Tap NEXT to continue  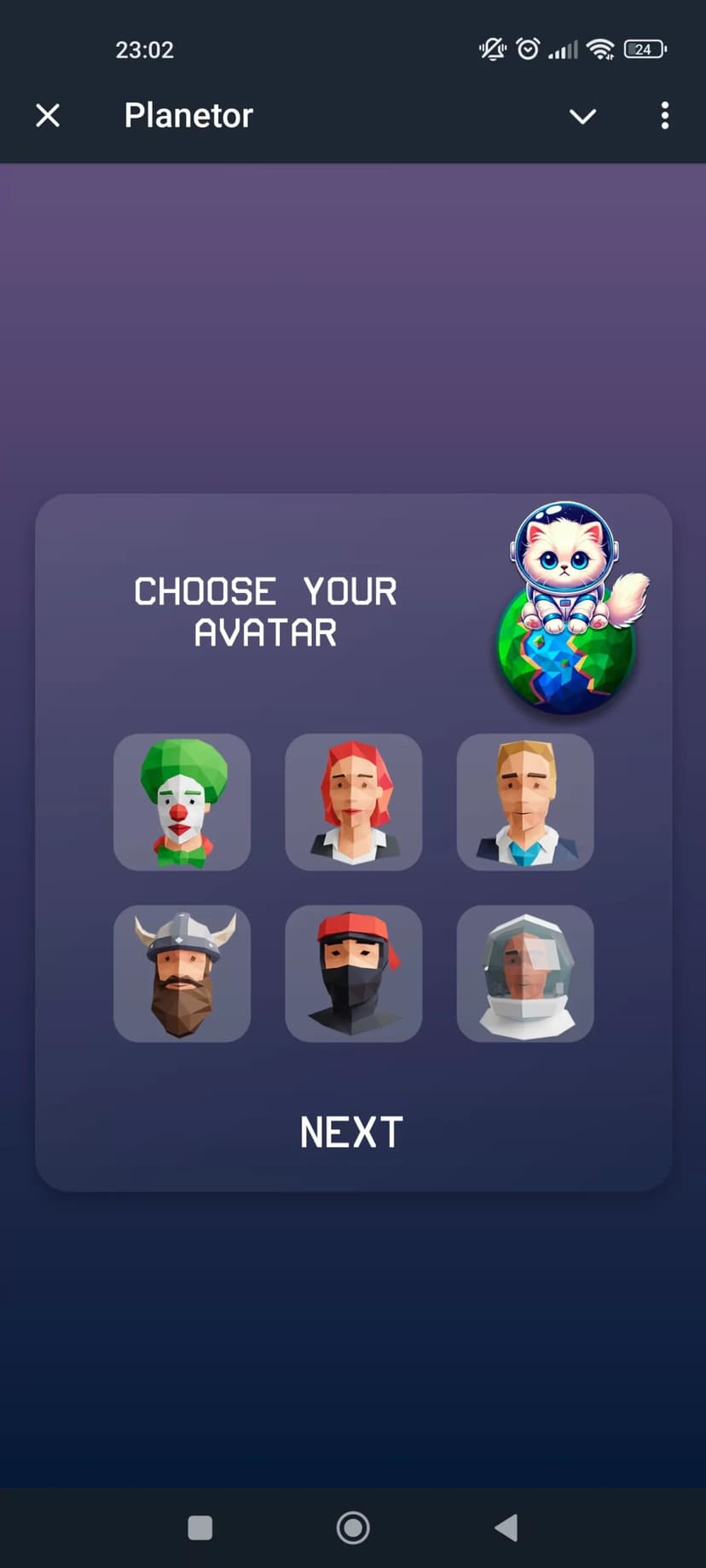(x=351, y=1133)
